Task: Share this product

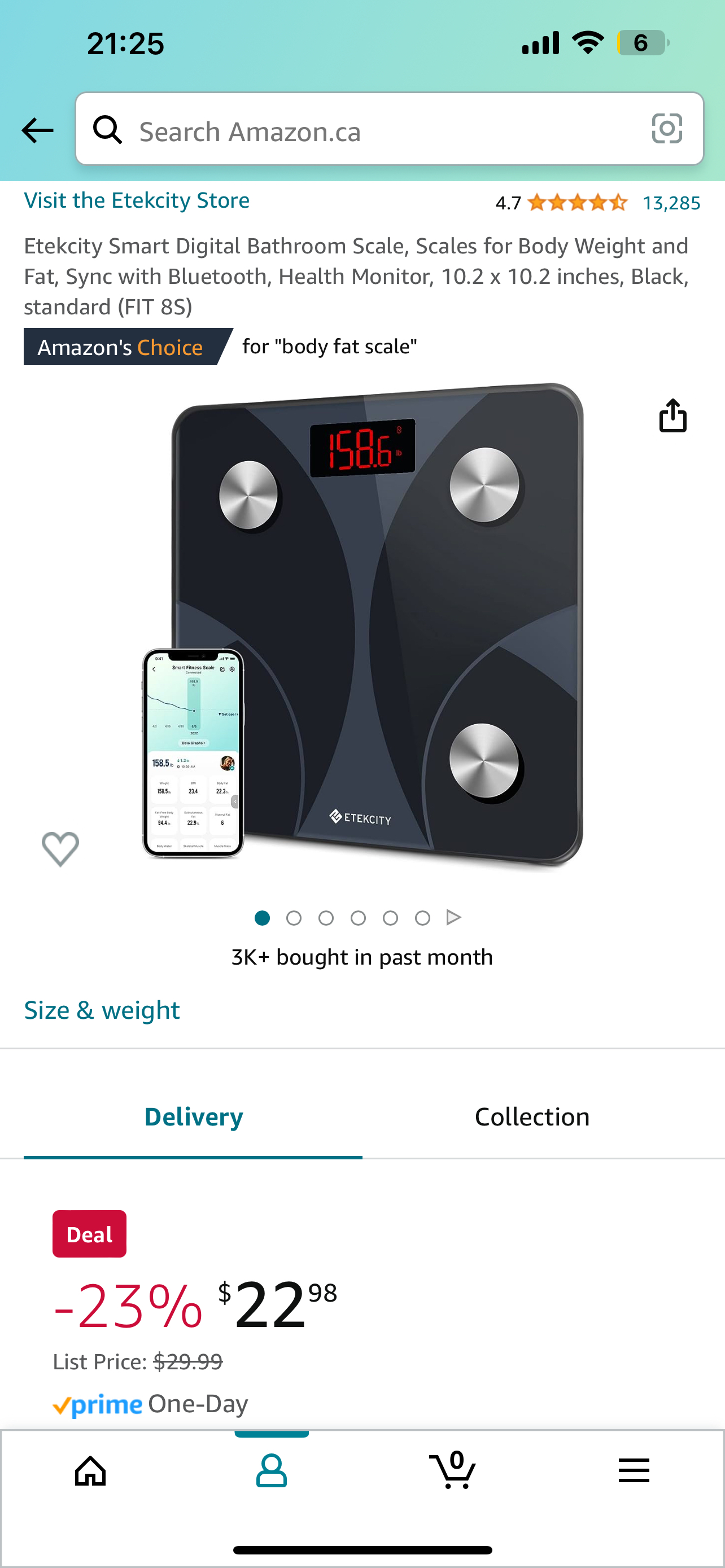Action: [672, 417]
